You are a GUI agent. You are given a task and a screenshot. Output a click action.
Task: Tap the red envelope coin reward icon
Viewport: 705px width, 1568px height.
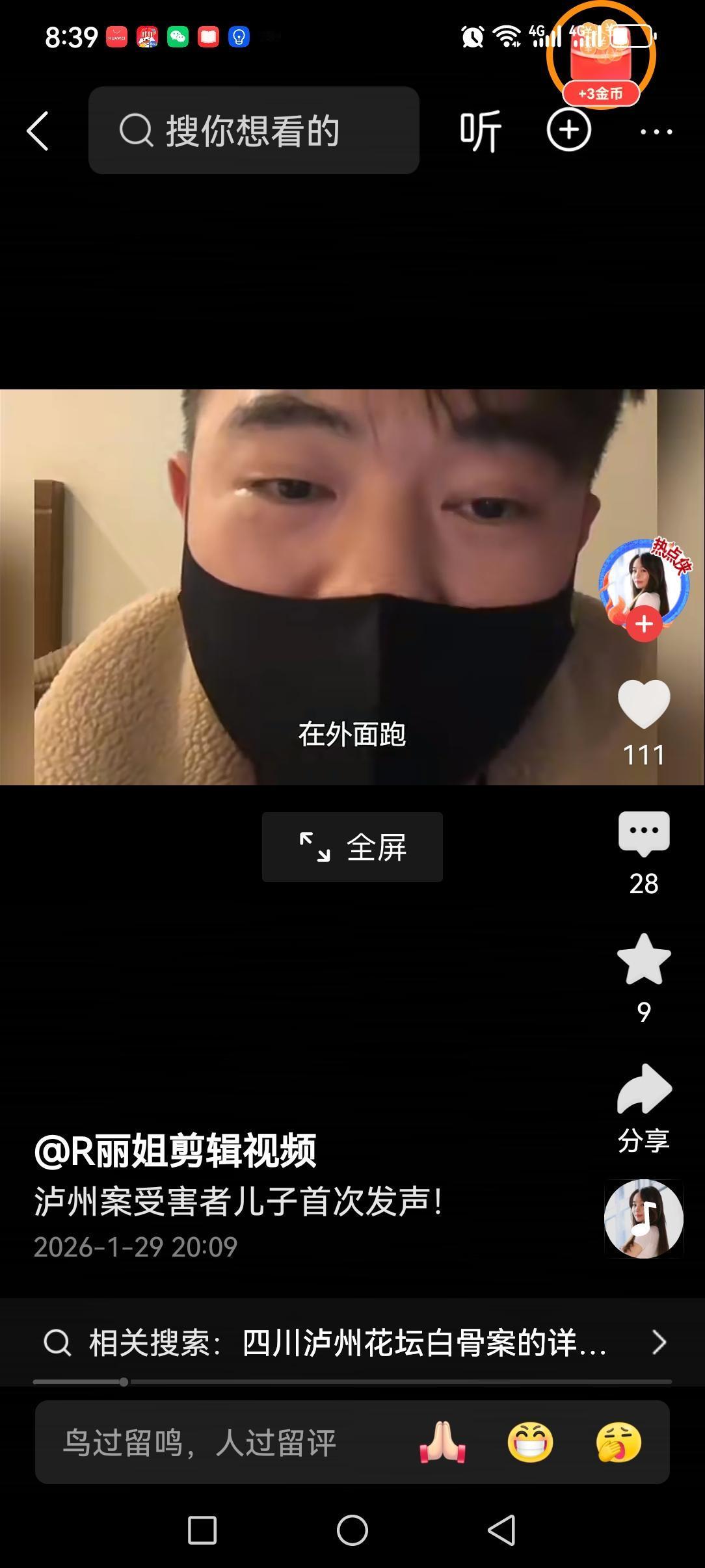point(600,52)
